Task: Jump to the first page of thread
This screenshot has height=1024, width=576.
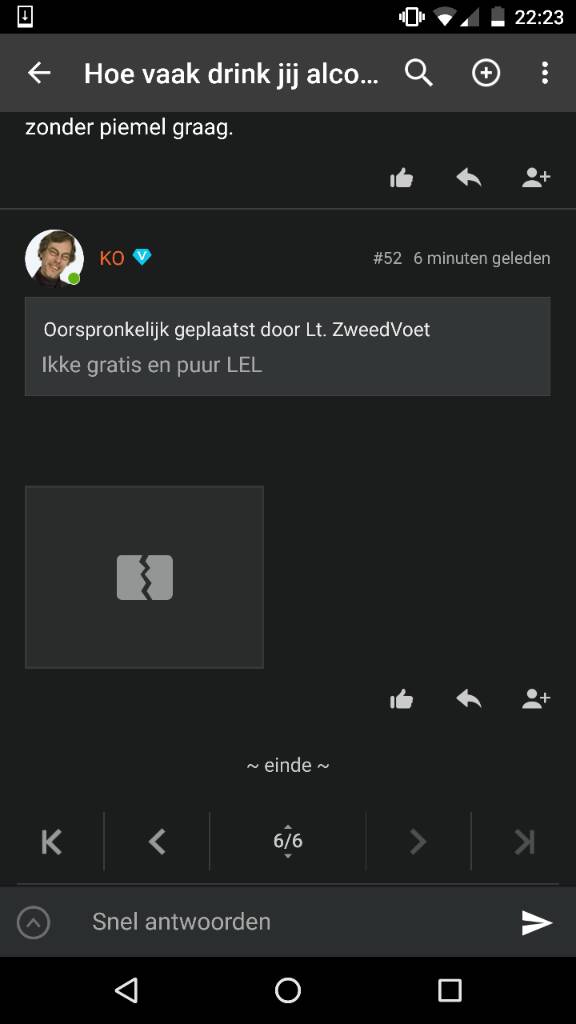Action: [x=52, y=842]
